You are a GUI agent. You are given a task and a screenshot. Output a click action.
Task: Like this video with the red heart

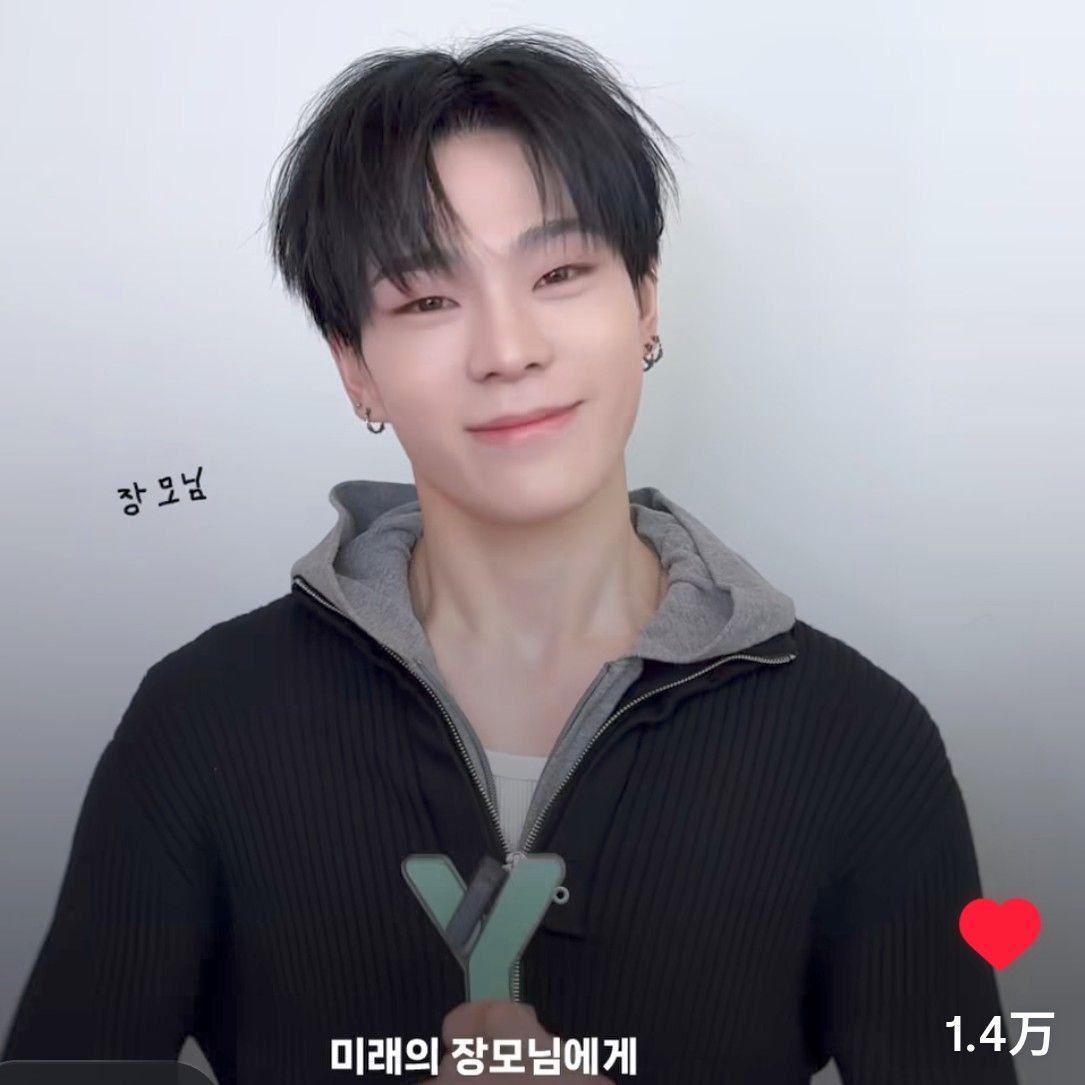999,932
